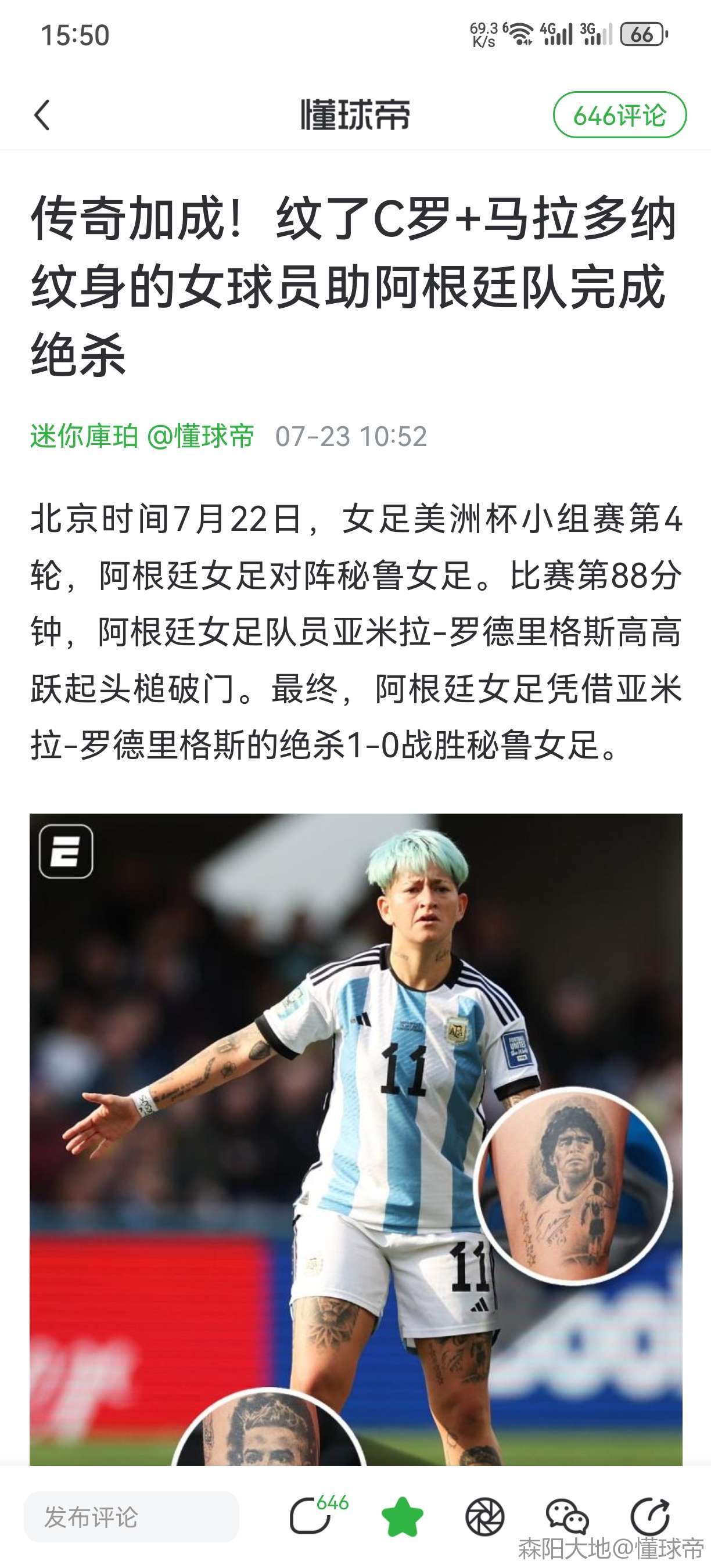Open the share arrow icon
711x1568 pixels.
point(649,1517)
